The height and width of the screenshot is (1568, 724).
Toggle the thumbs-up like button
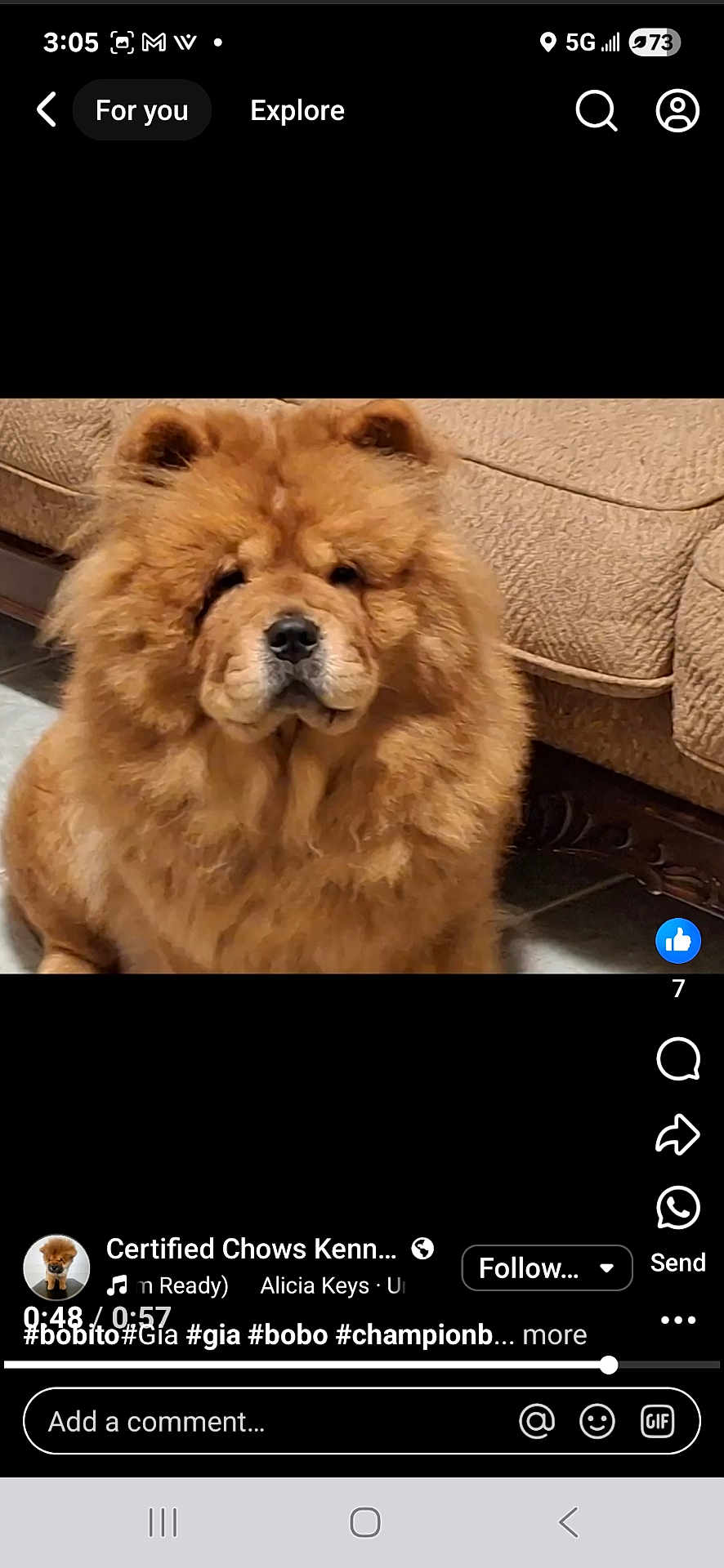(x=677, y=941)
